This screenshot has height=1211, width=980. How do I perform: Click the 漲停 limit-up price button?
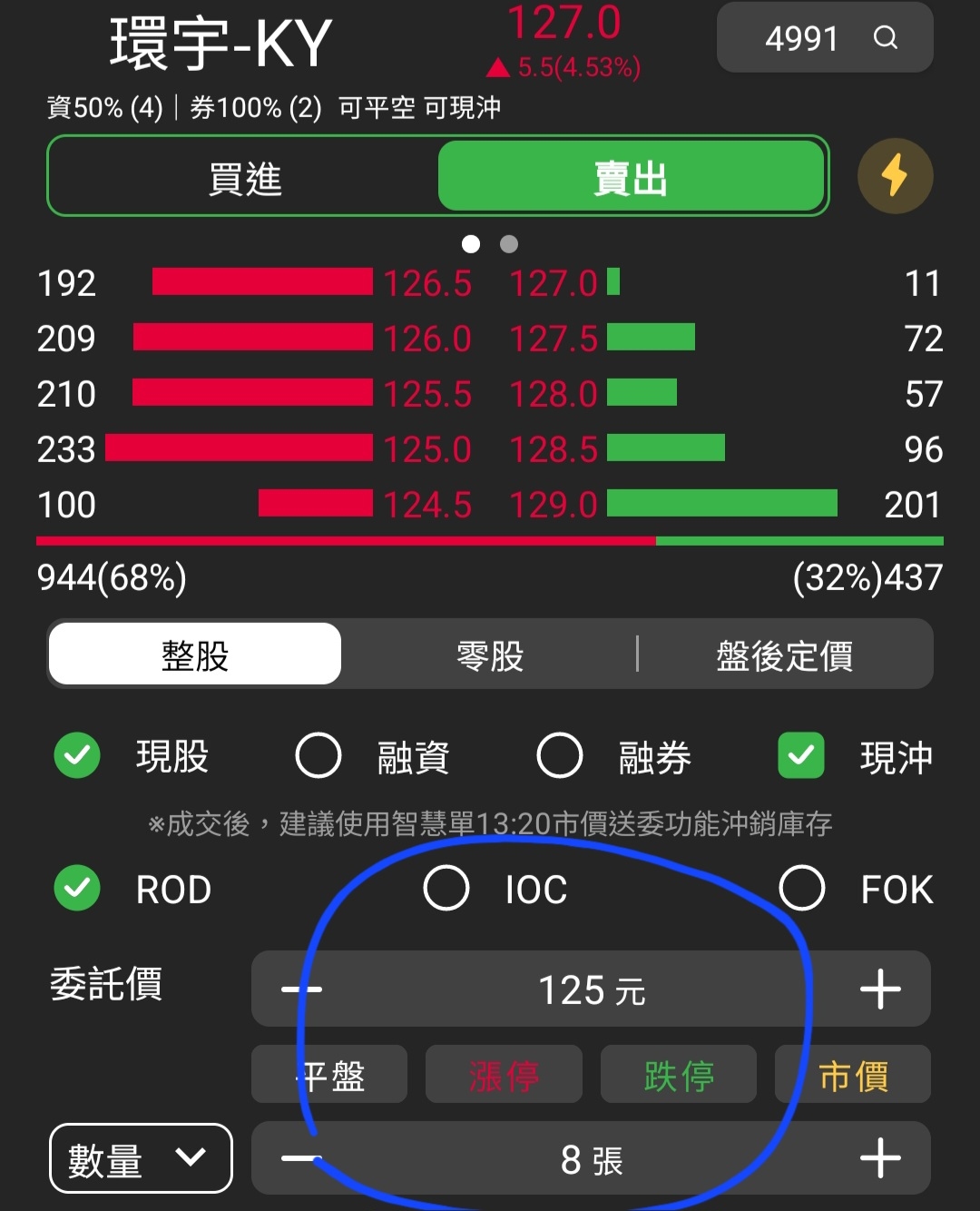(x=504, y=1074)
